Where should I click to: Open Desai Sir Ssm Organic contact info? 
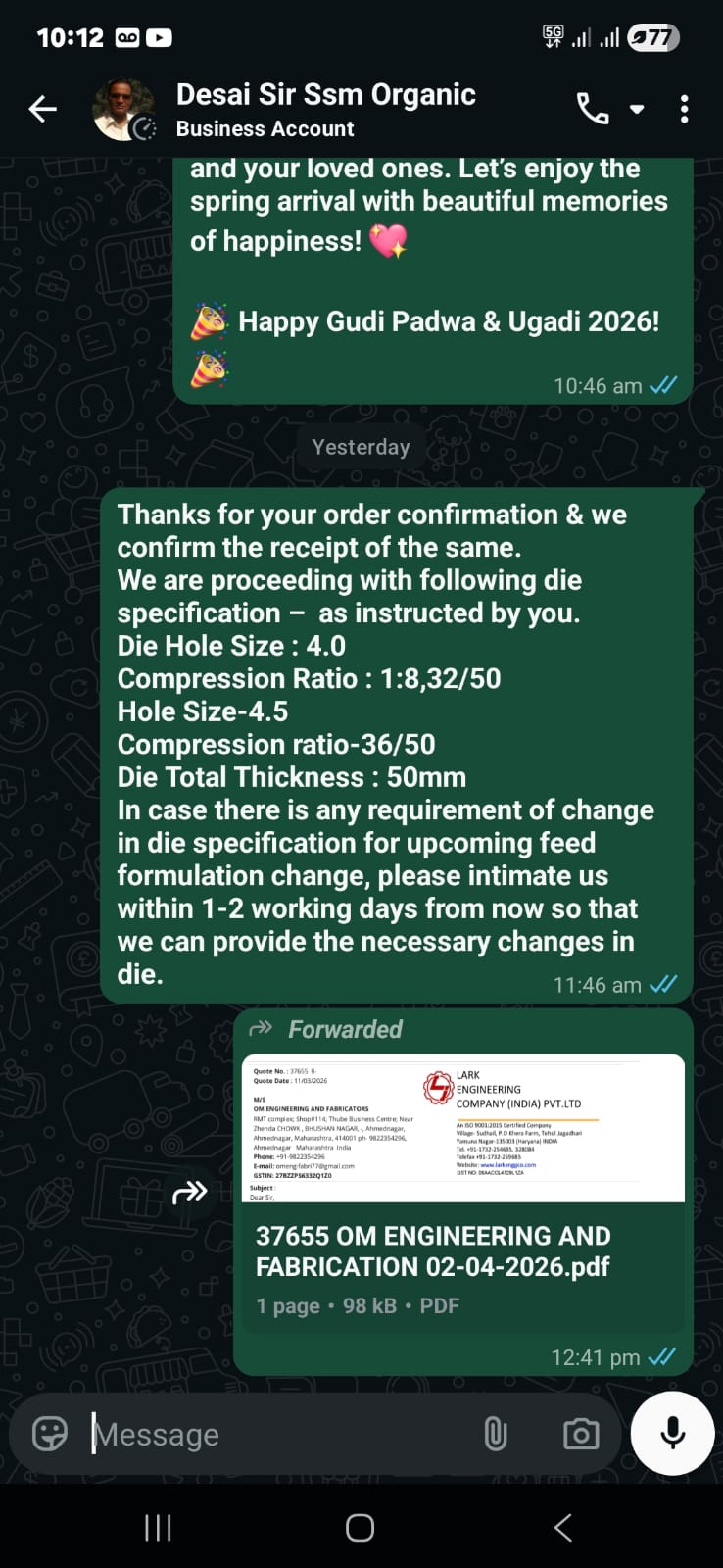tap(325, 109)
